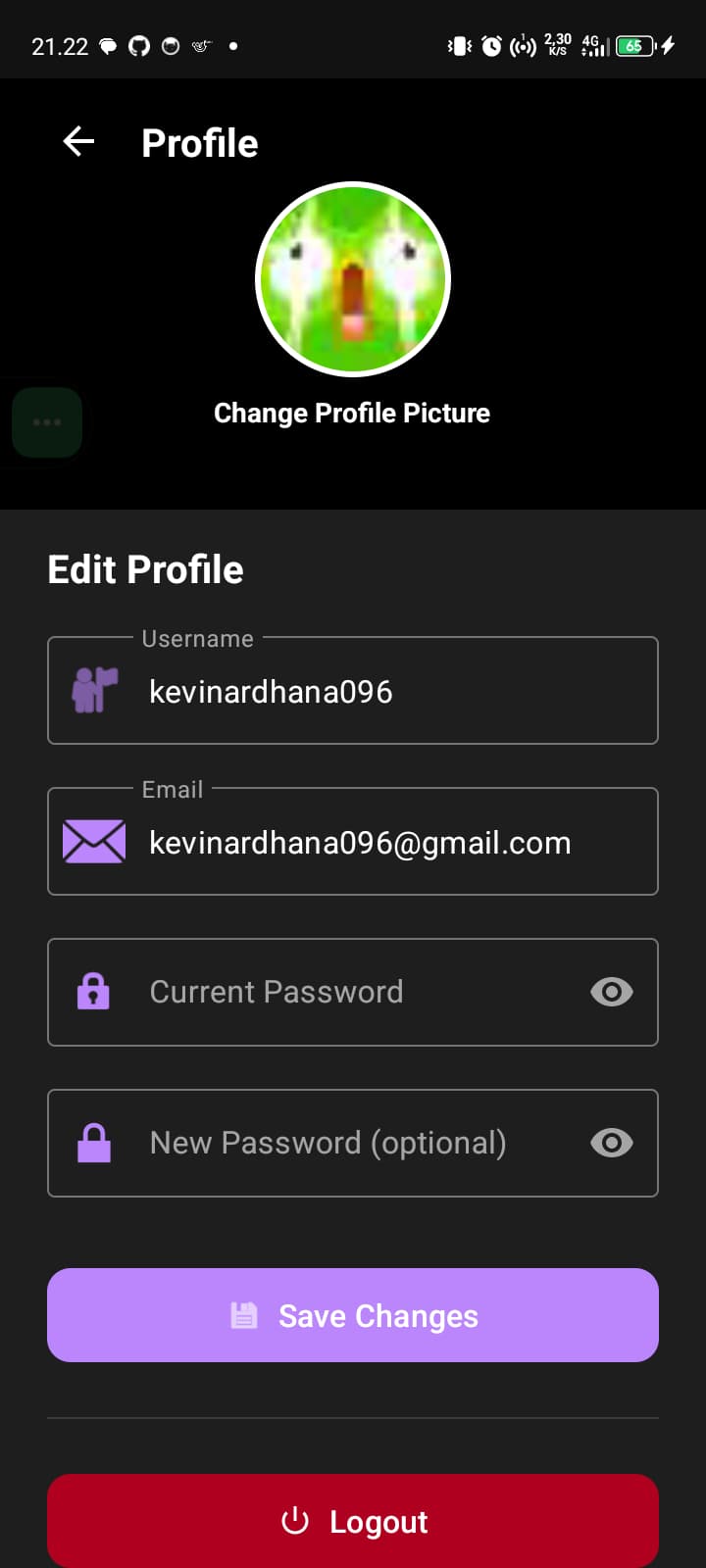Tap Change Profile Picture

pyautogui.click(x=352, y=413)
